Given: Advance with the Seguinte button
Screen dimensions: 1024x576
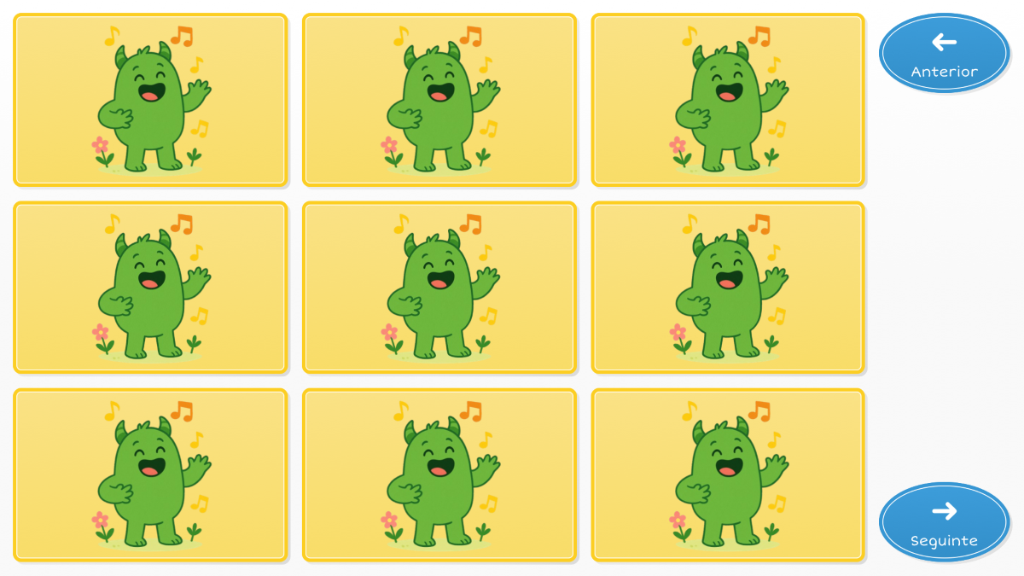Looking at the screenshot, I should click(944, 522).
